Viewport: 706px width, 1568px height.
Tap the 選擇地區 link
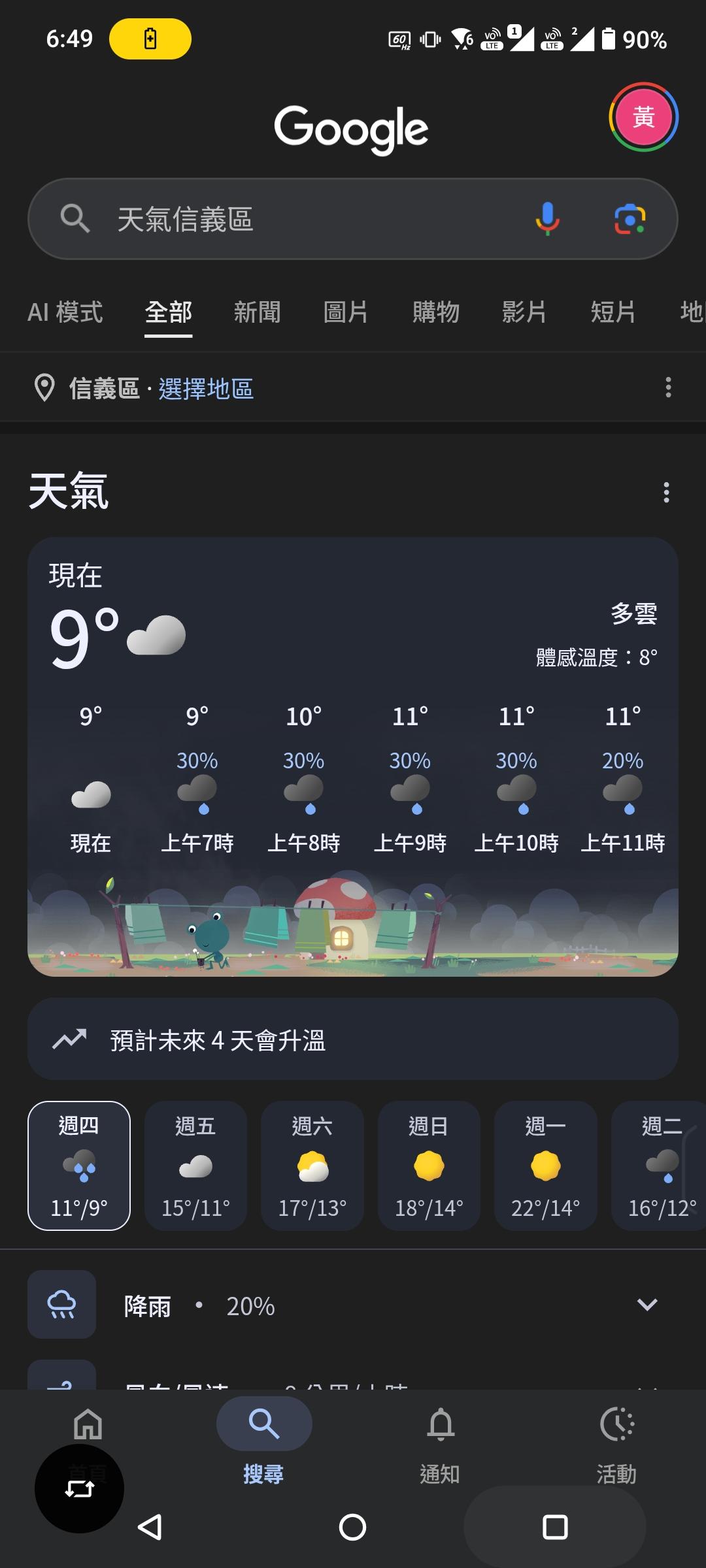click(x=206, y=389)
